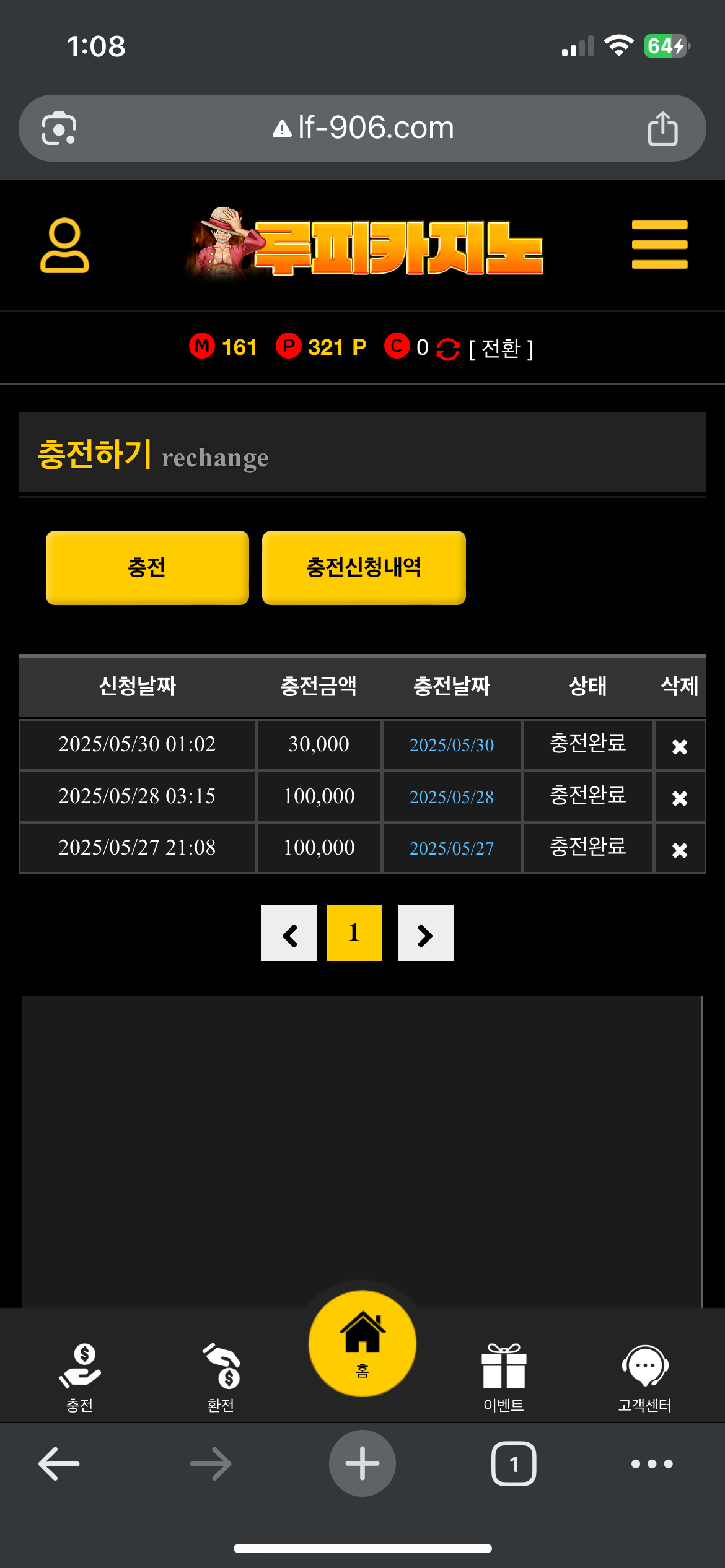
Task: Open 고객센터 customer support tab
Action: tap(644, 1376)
